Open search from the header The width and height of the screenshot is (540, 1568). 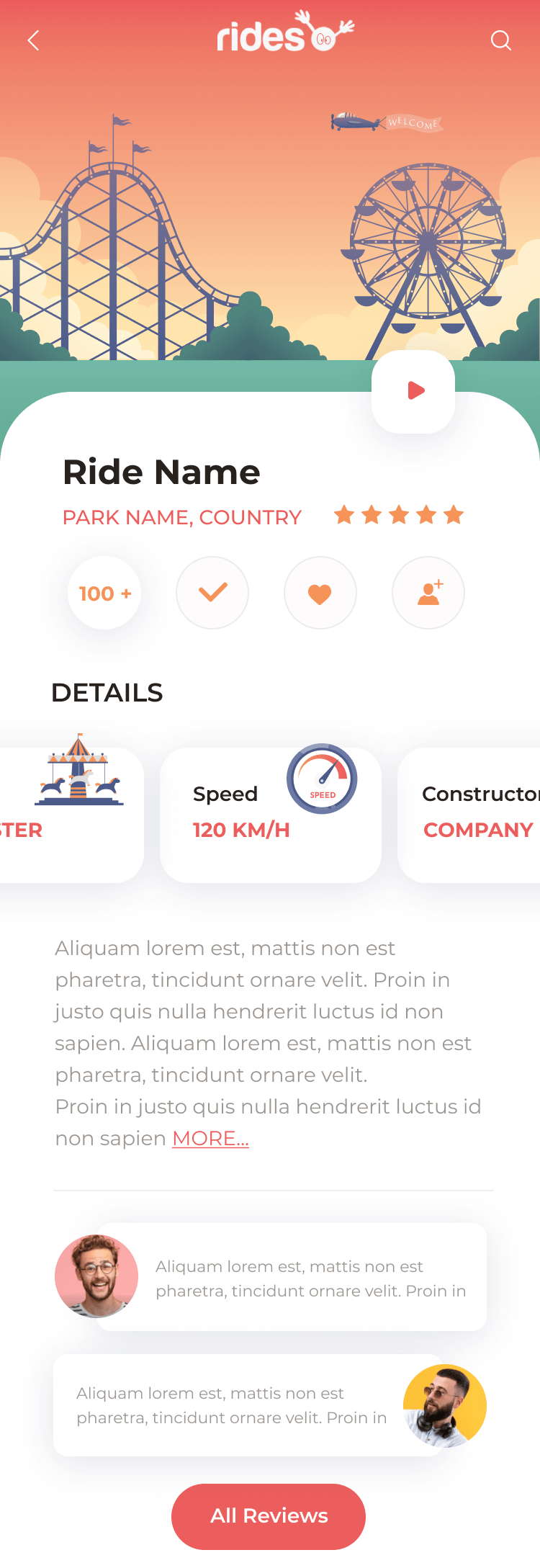pyautogui.click(x=500, y=40)
